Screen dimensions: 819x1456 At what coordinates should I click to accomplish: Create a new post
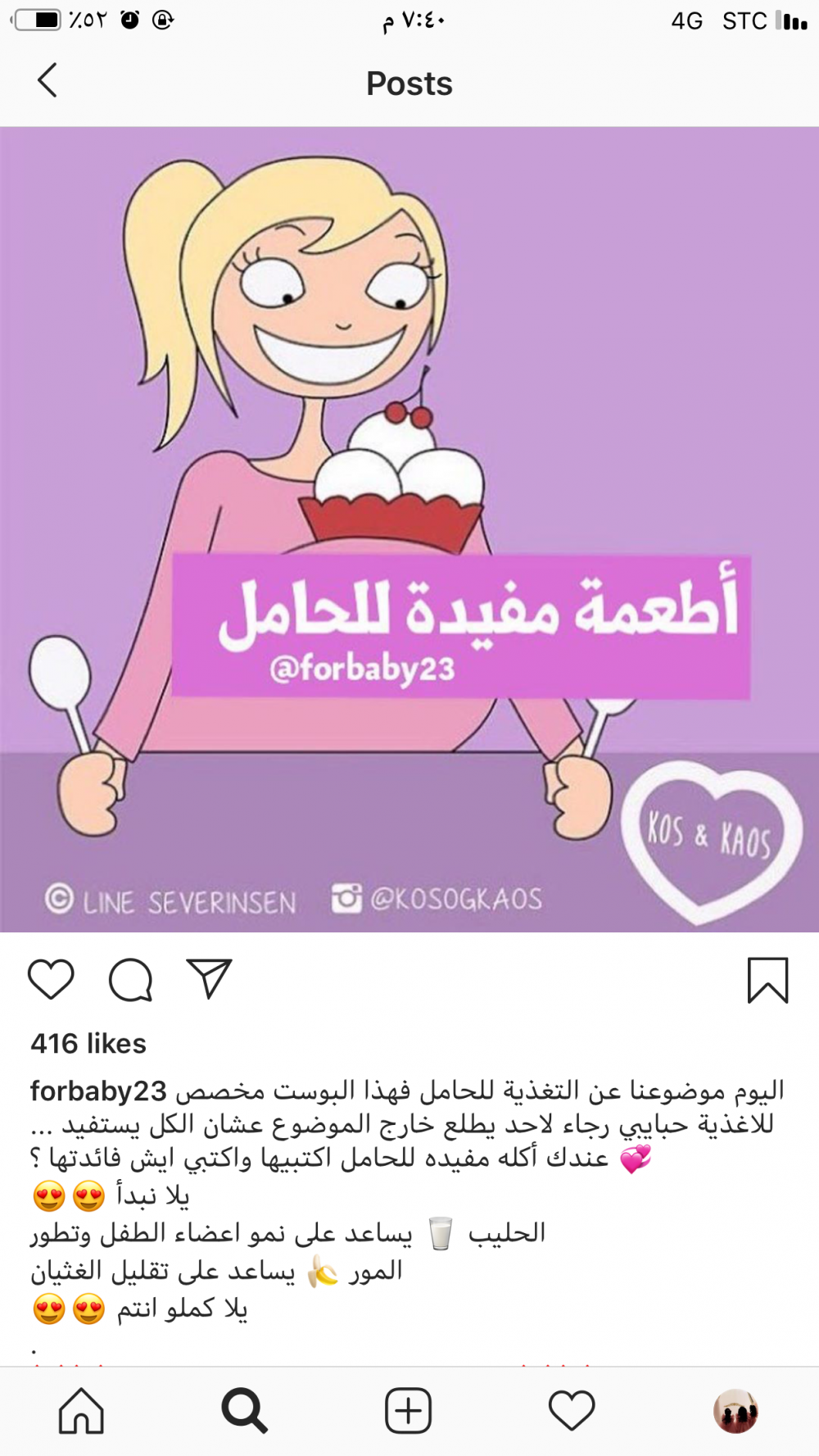point(408,1411)
